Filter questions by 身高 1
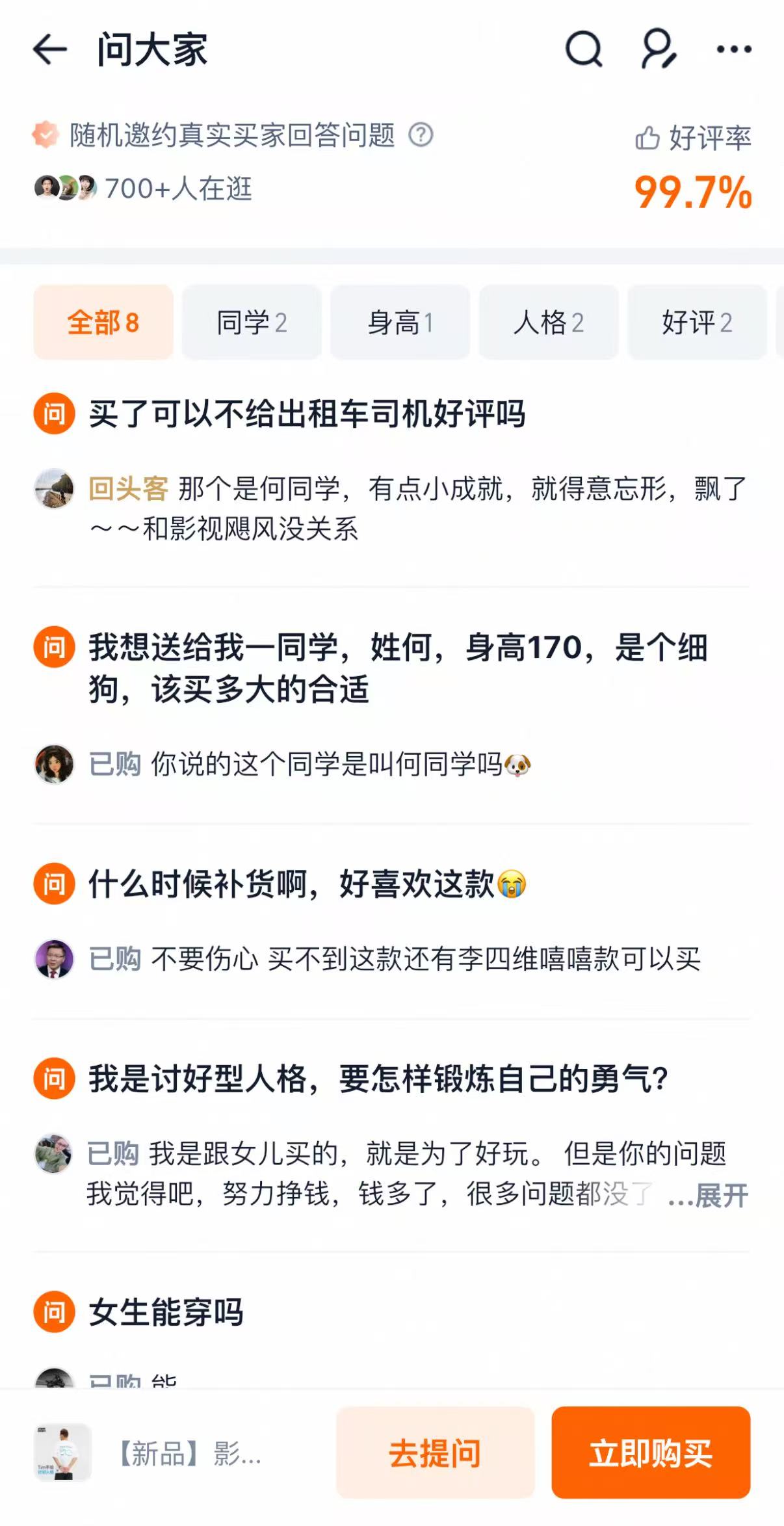Viewport: 784px width, 1526px height. coord(400,322)
